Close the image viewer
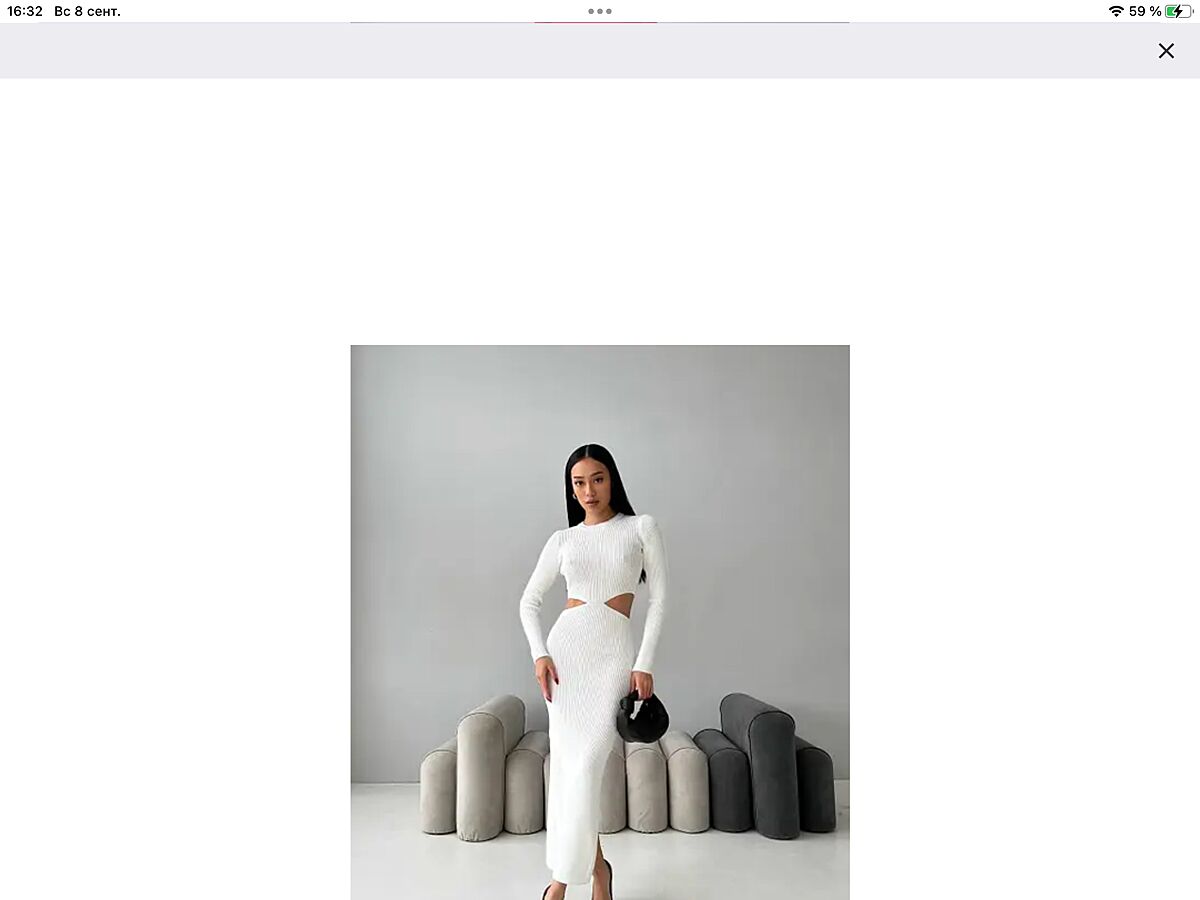The image size is (1200, 900). 1166,51
